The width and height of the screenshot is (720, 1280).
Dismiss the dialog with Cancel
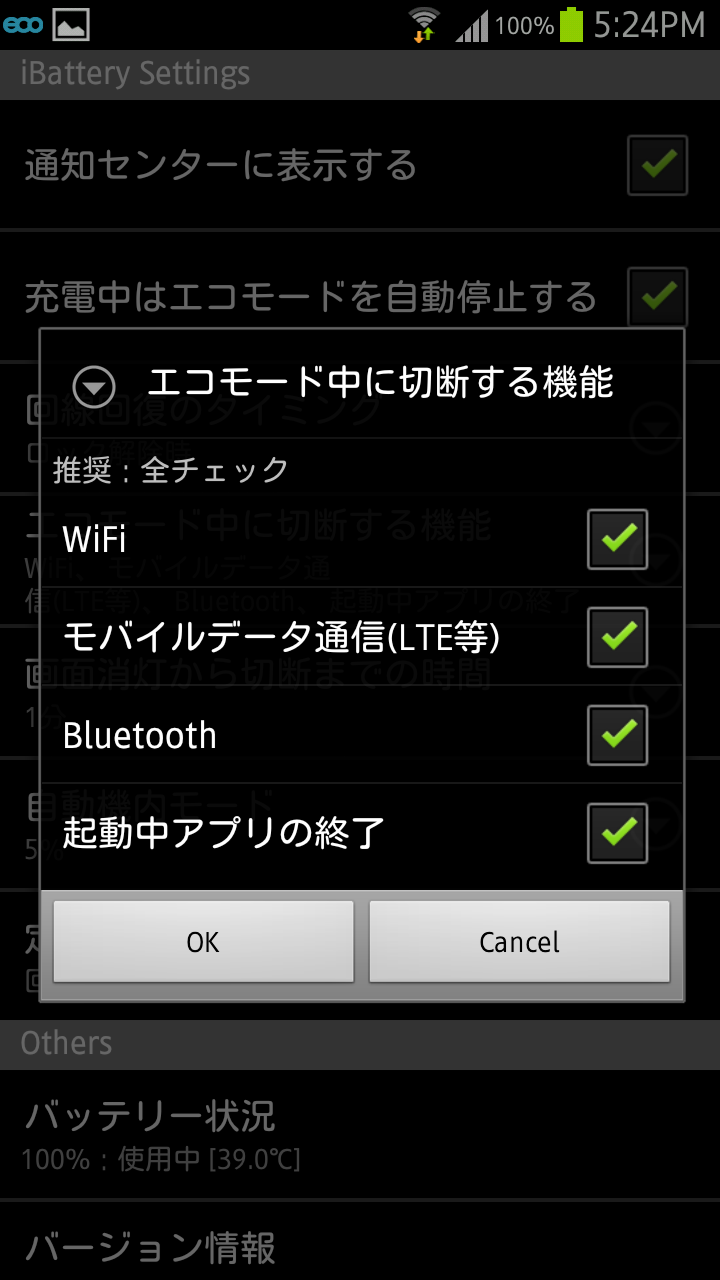pos(519,942)
